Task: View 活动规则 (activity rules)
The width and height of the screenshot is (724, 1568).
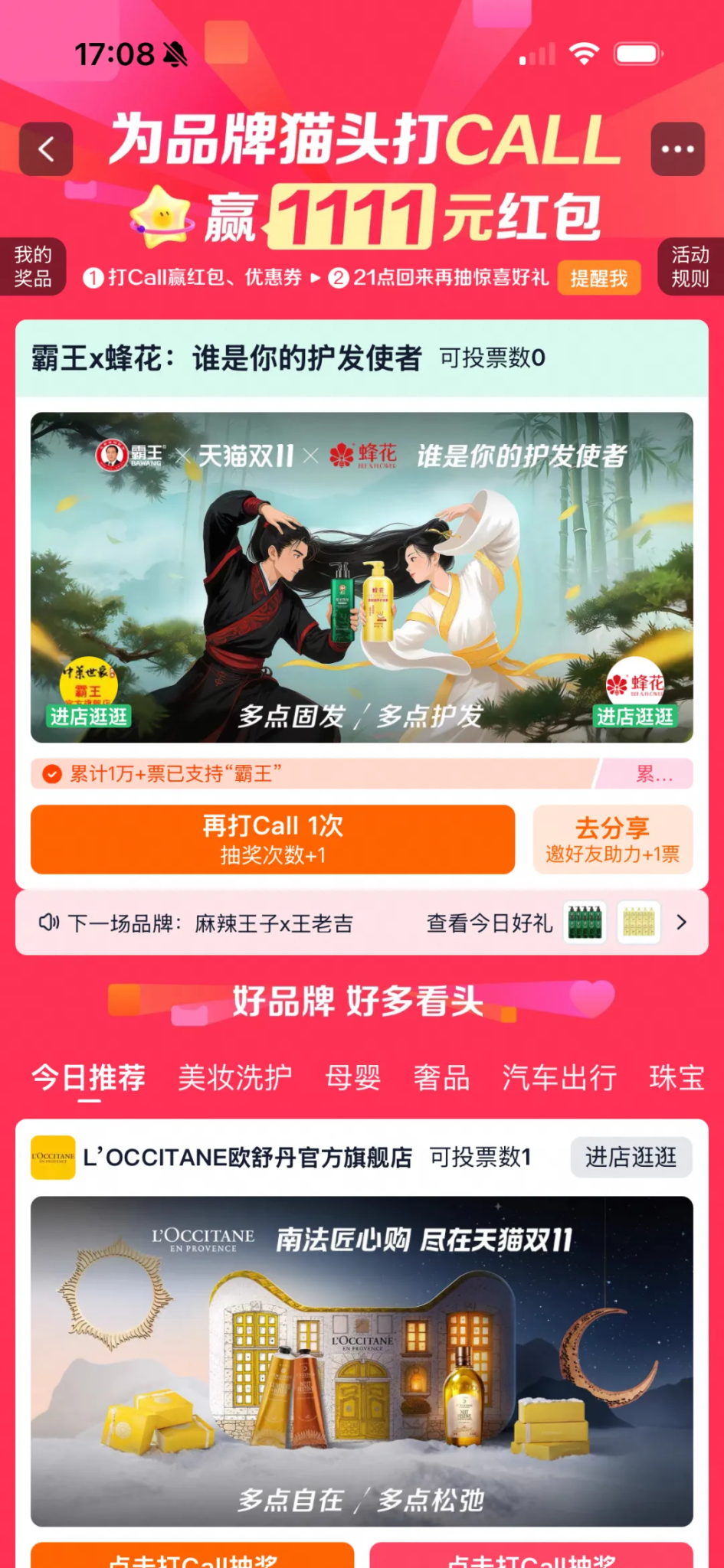Action: pos(690,266)
